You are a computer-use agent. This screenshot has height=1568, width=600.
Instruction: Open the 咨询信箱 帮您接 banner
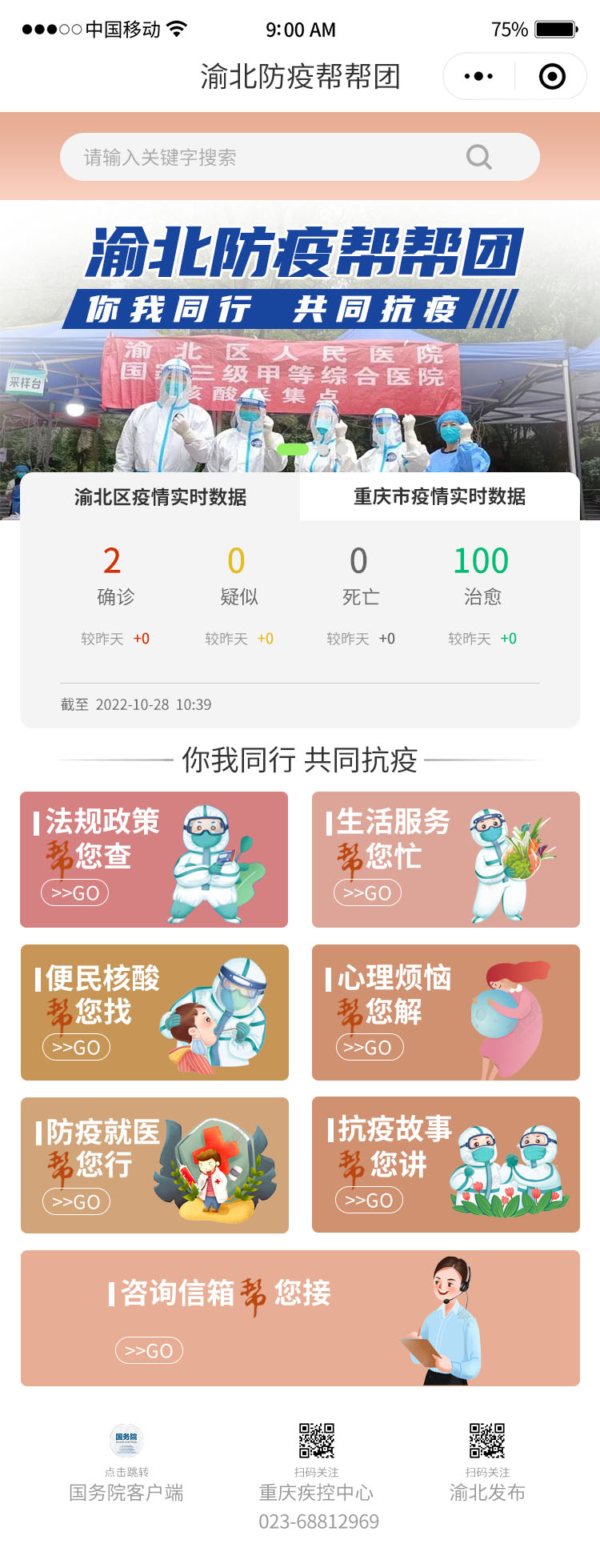click(300, 1318)
